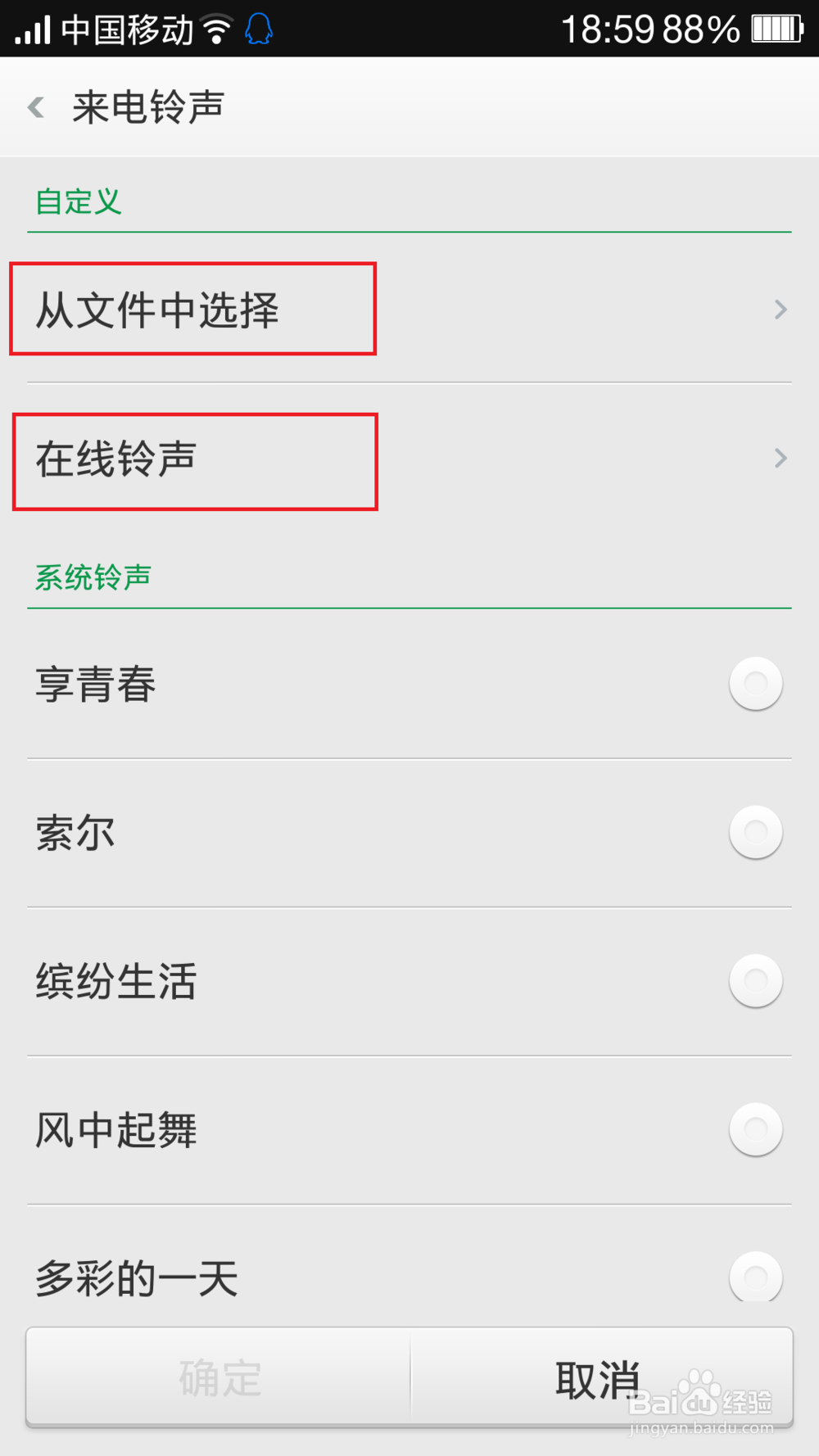Select the 享青春 ringtone radio button
Viewport: 819px width, 1456px height.
coord(754,684)
